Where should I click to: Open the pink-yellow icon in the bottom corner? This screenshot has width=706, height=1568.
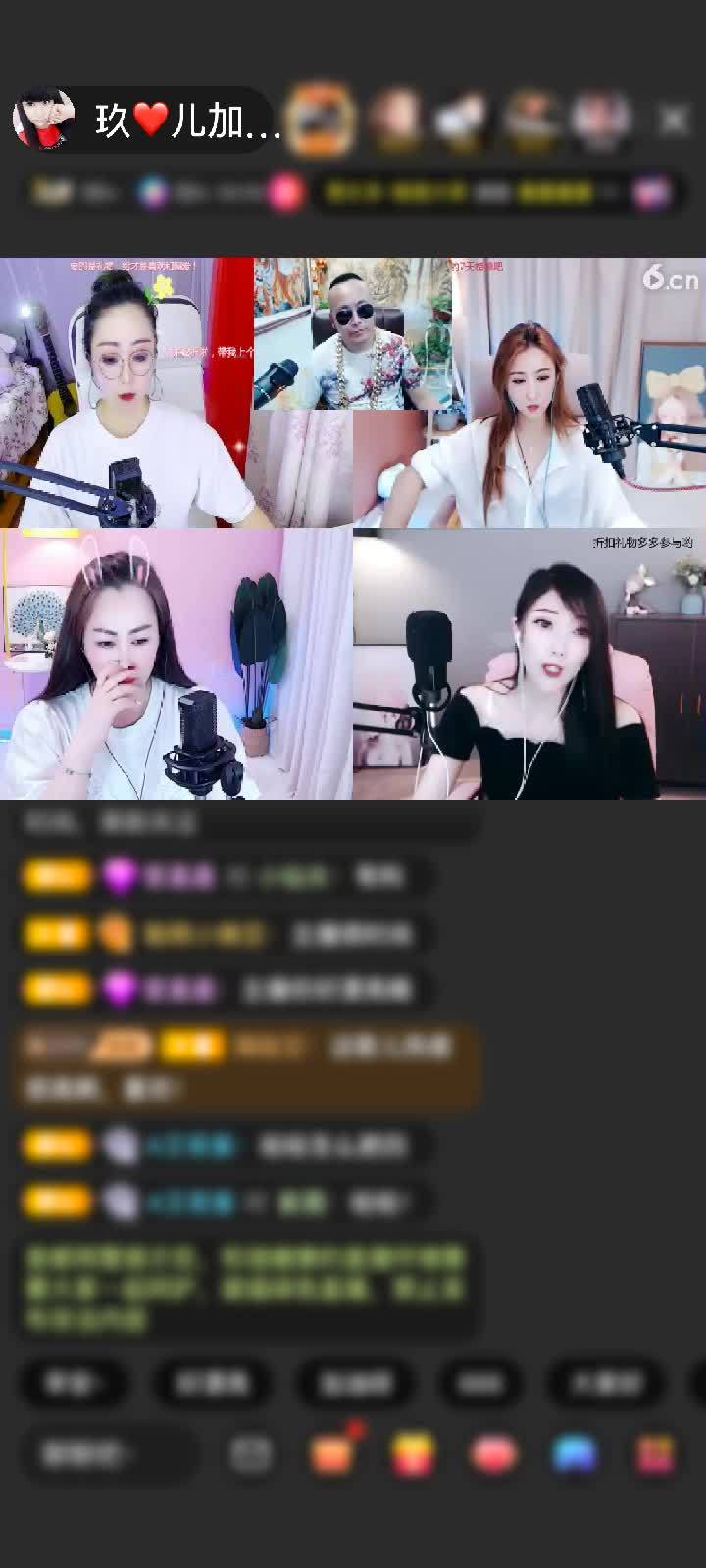(655, 1454)
